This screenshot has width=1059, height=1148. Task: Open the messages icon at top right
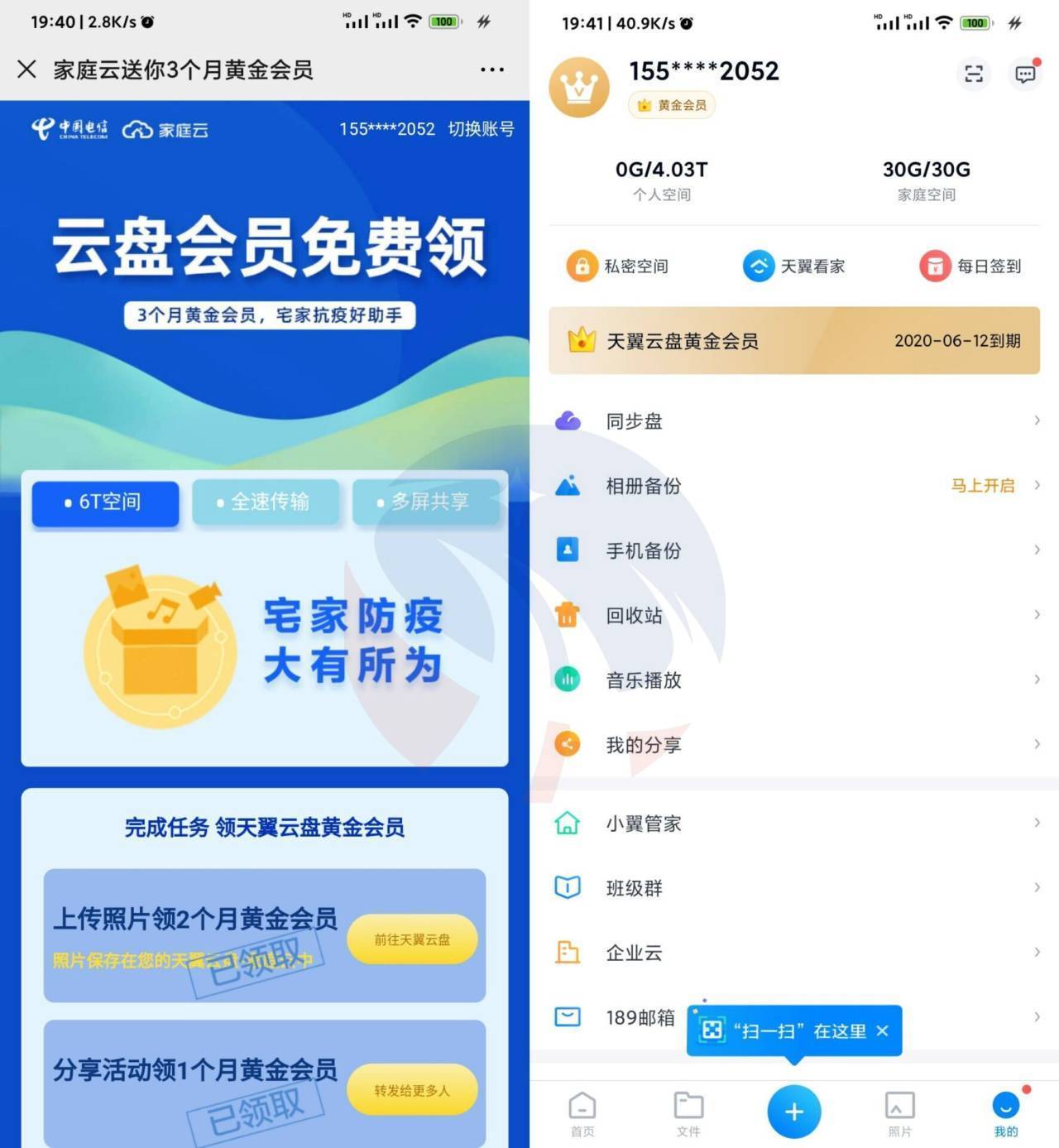click(1025, 74)
